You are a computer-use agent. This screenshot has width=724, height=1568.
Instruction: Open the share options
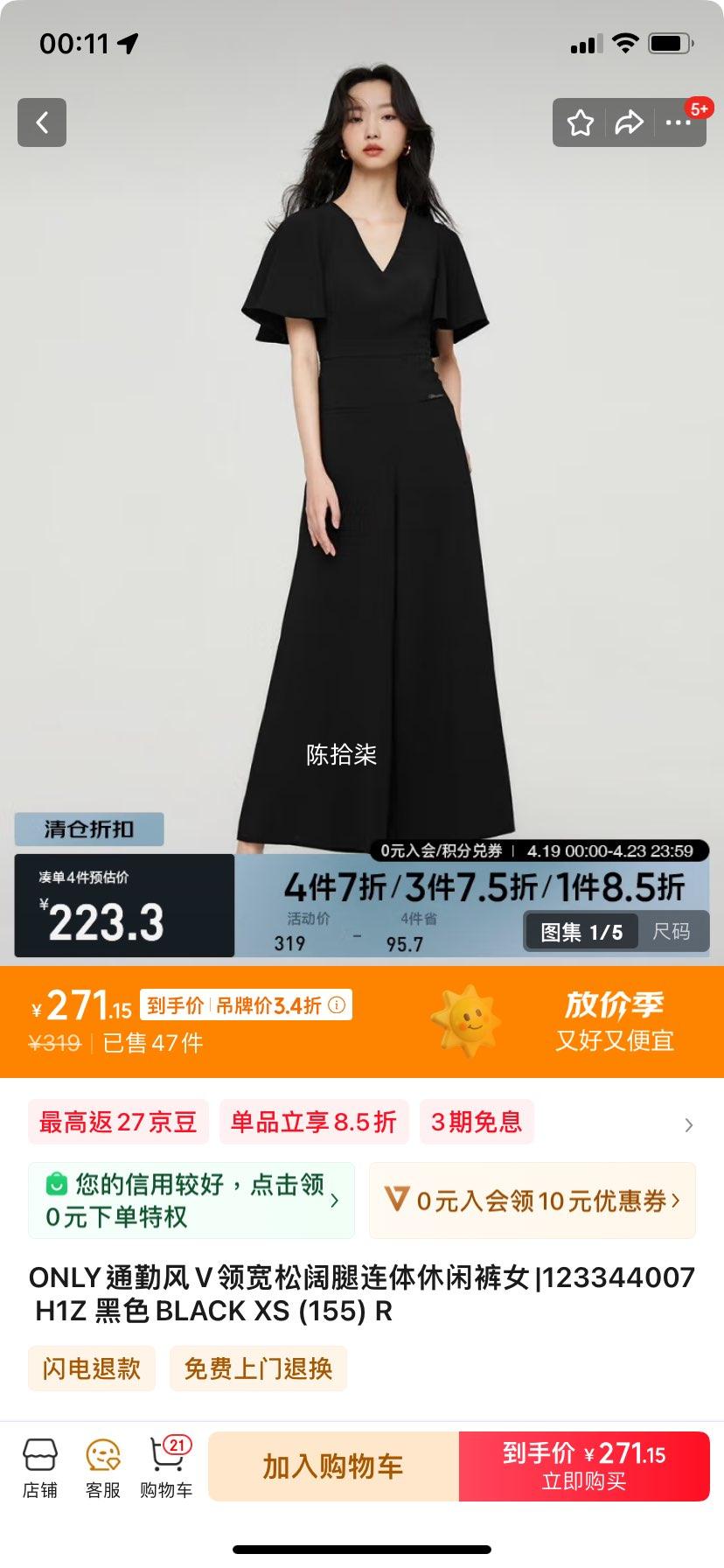pos(627,123)
